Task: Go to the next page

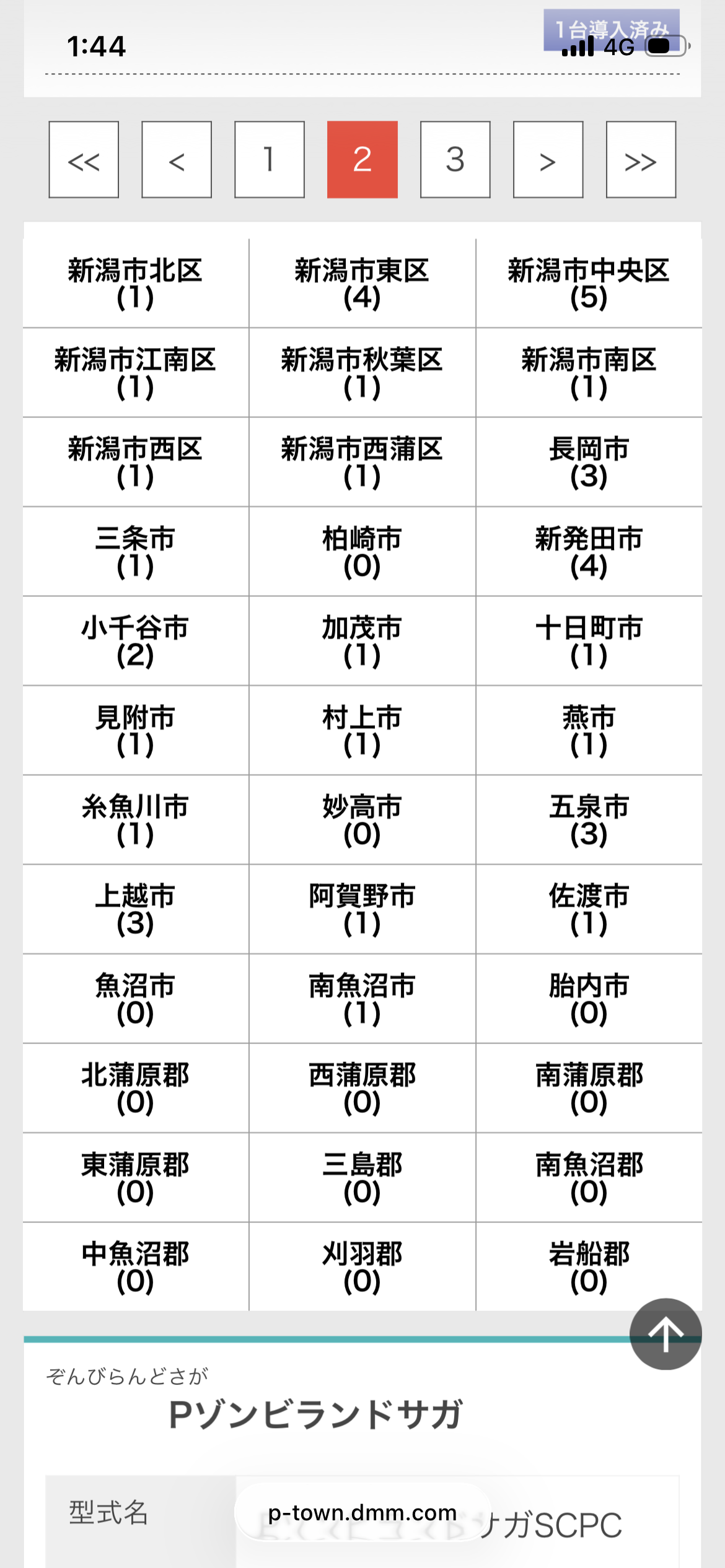Action: [x=548, y=160]
